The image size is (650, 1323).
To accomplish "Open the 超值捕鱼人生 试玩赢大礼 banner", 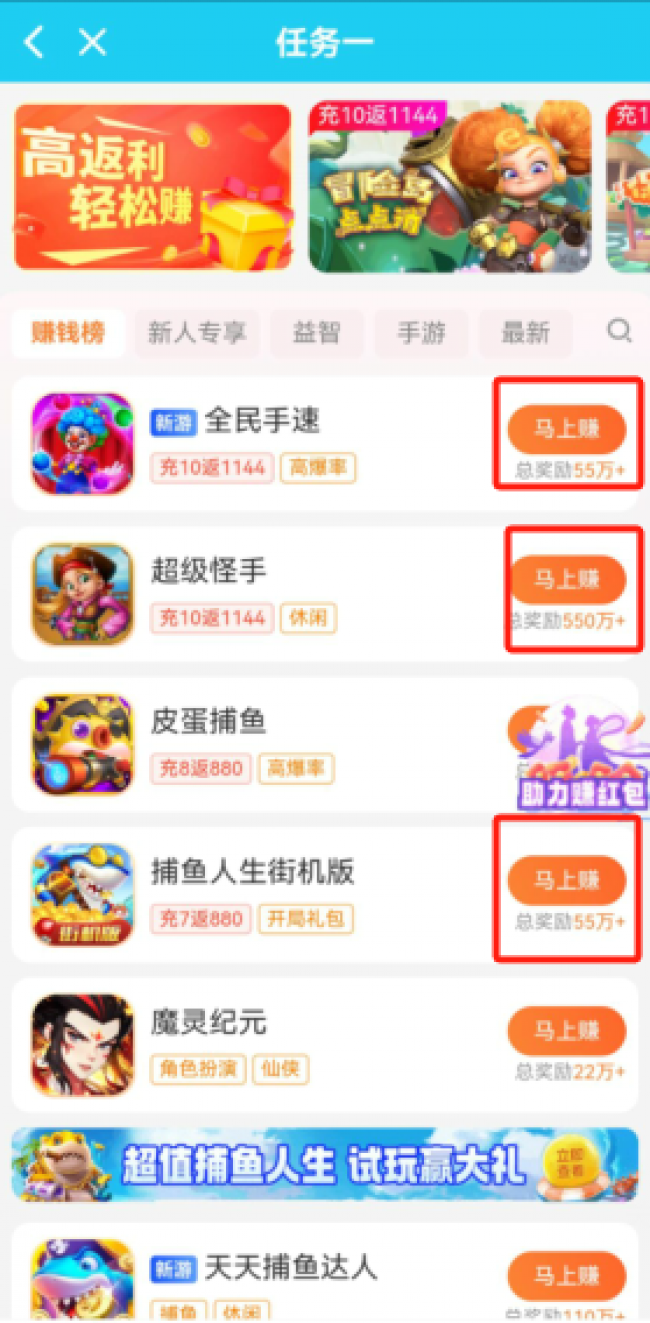I will [x=324, y=1164].
